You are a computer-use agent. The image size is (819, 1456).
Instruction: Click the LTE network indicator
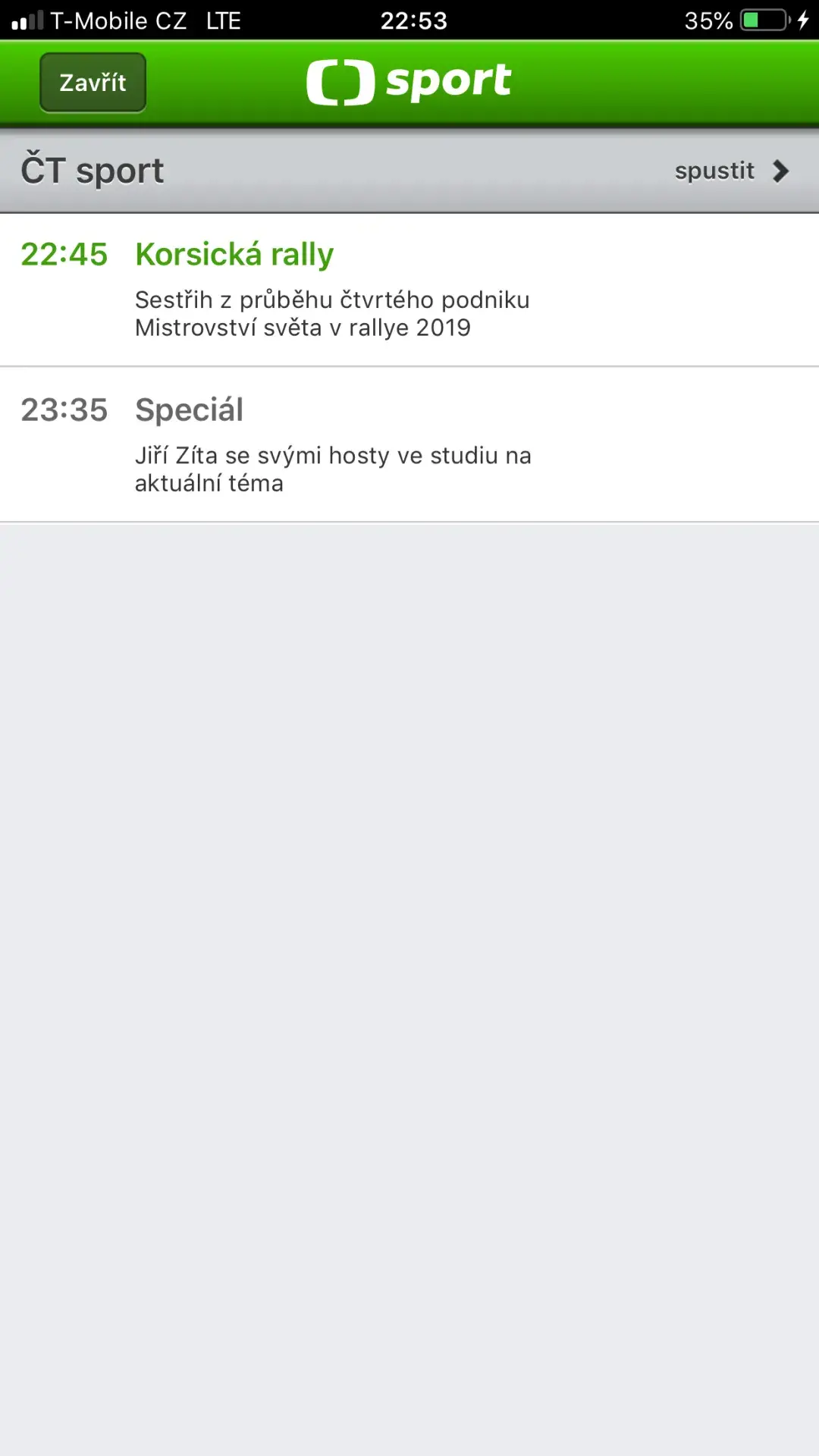(223, 20)
